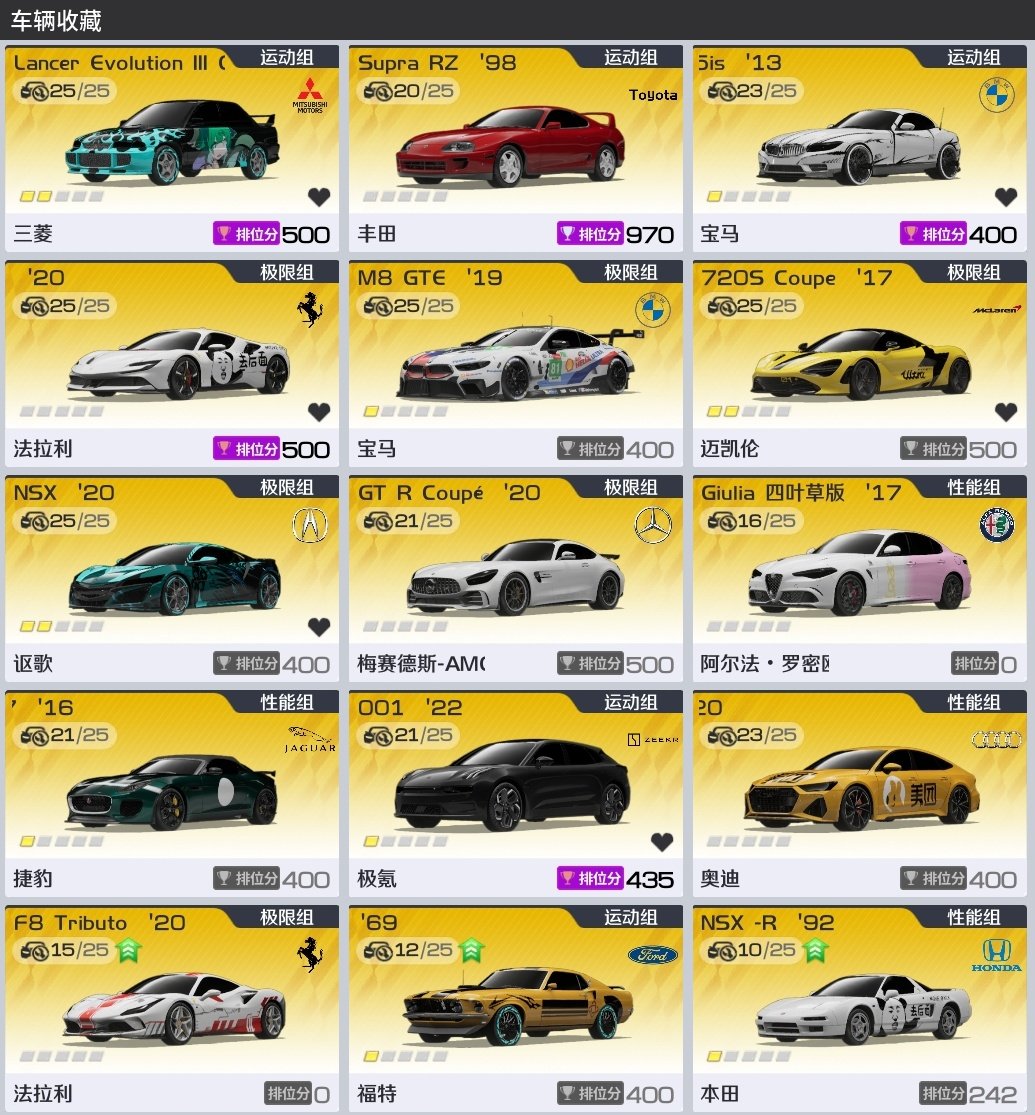The image size is (1035, 1115).
Task: Open the Honda NSX-R '92 card
Action: [858, 1005]
